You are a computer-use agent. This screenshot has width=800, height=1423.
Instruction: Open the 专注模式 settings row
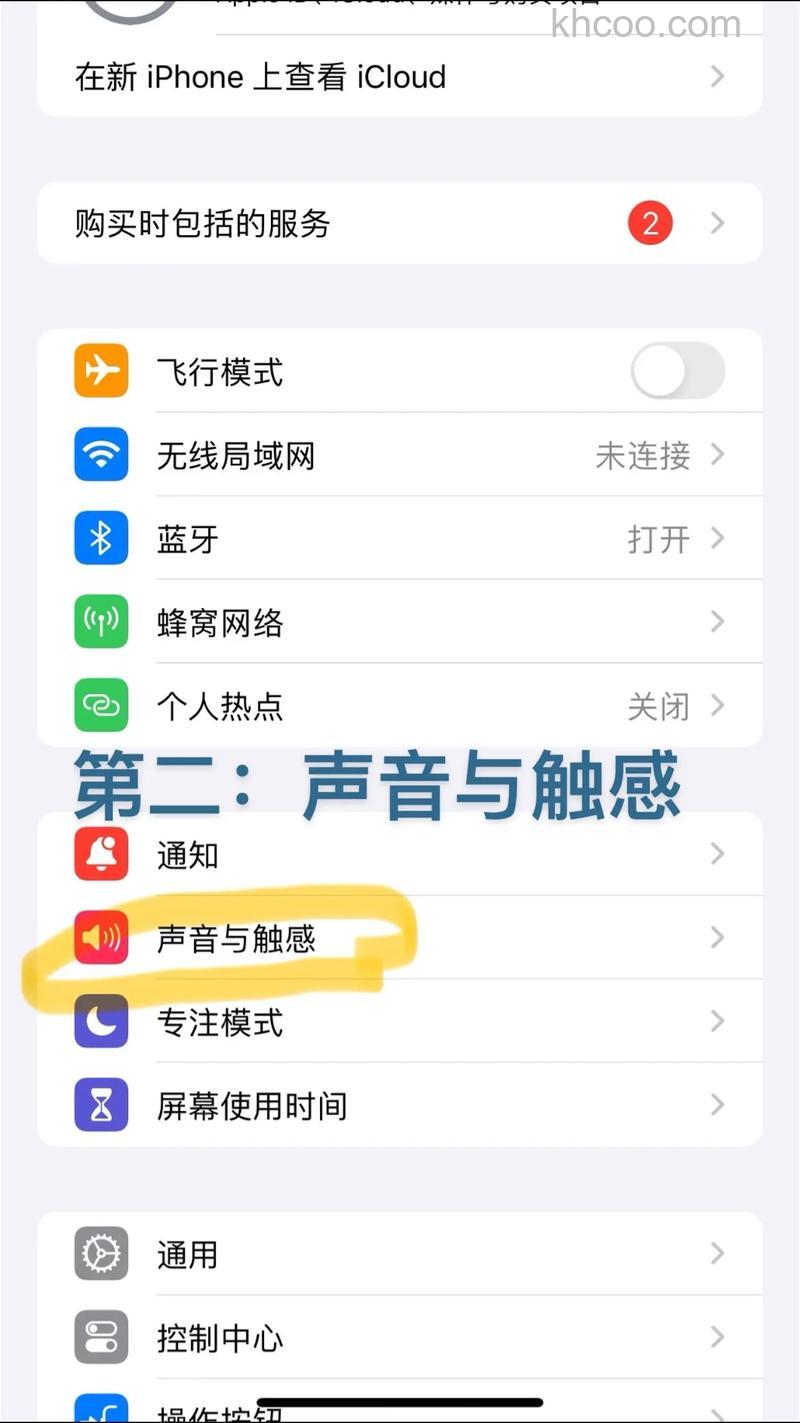click(400, 1021)
